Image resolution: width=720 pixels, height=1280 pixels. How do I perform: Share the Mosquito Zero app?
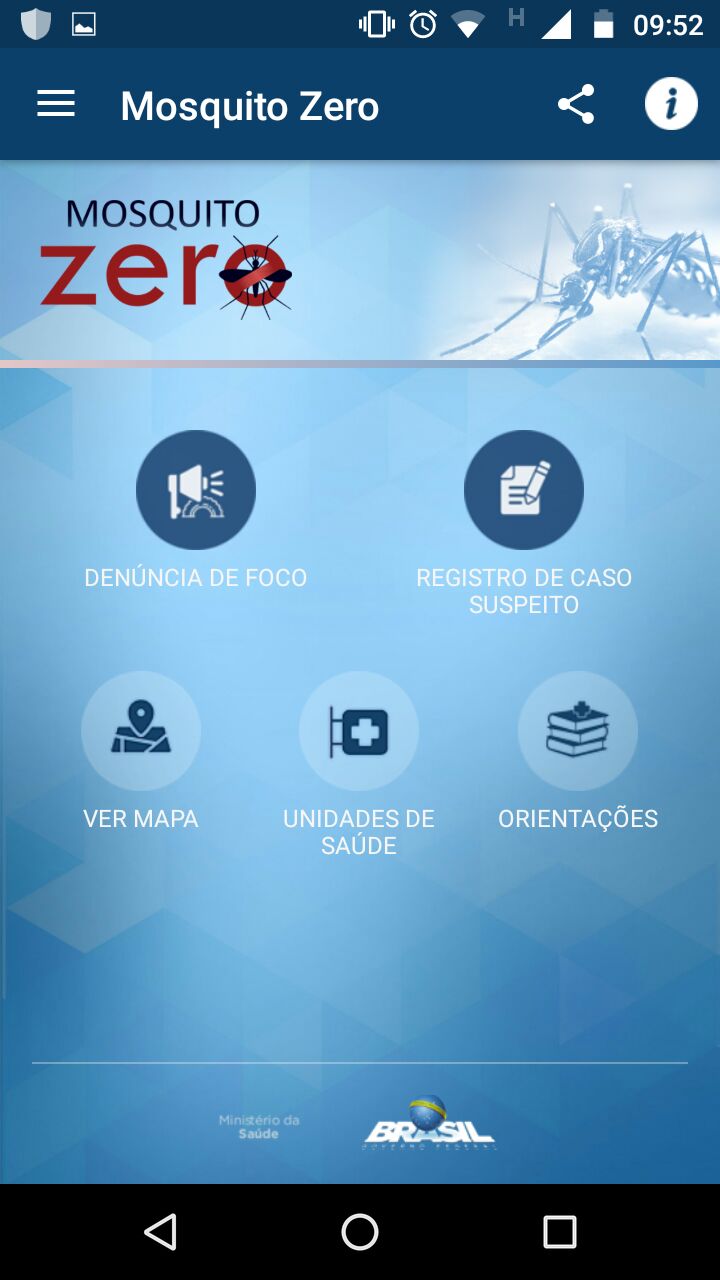pyautogui.click(x=576, y=104)
